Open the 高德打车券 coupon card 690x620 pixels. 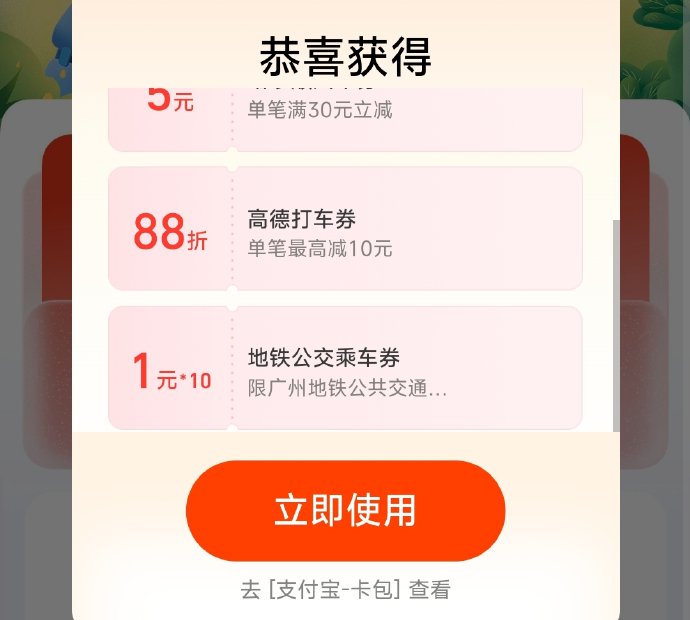[345, 229]
